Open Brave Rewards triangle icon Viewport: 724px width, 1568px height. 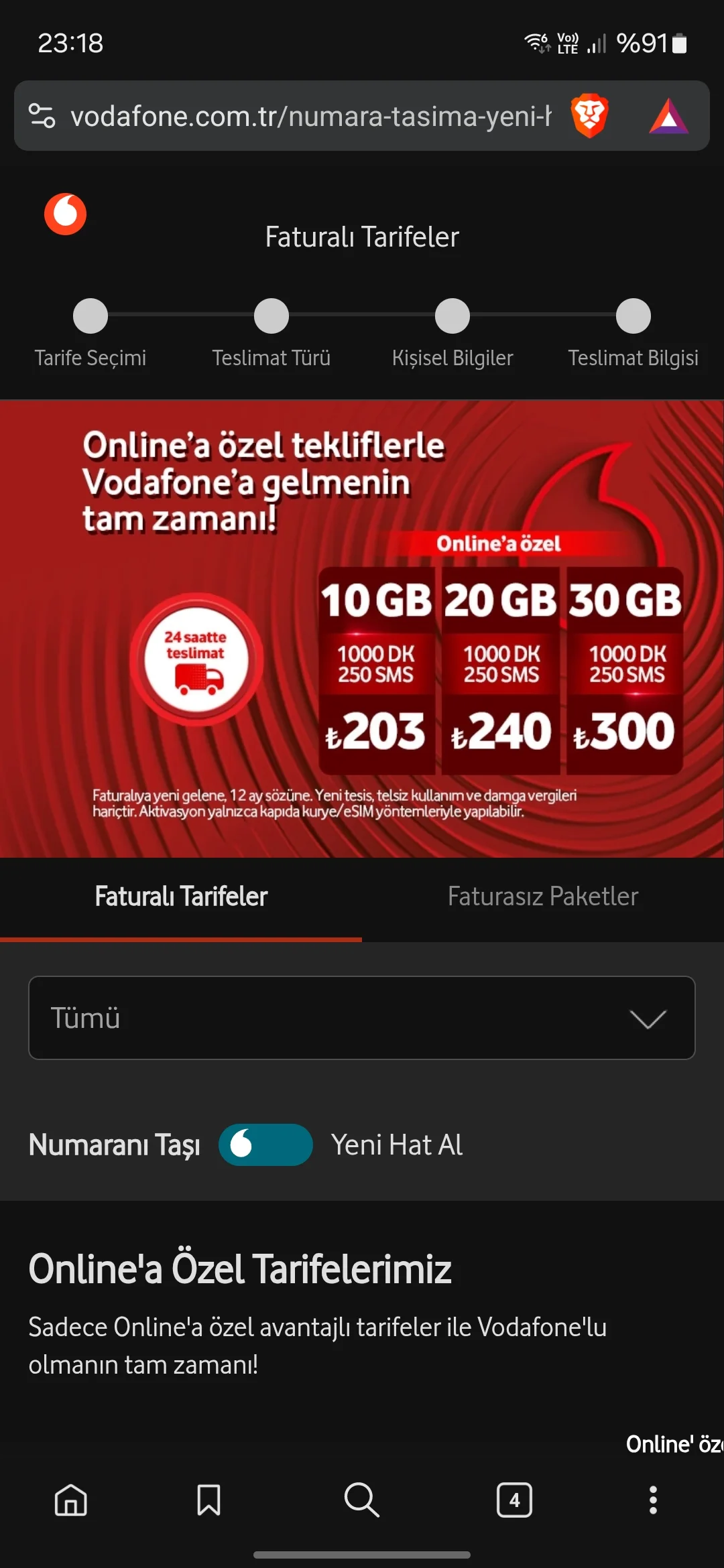(x=668, y=117)
